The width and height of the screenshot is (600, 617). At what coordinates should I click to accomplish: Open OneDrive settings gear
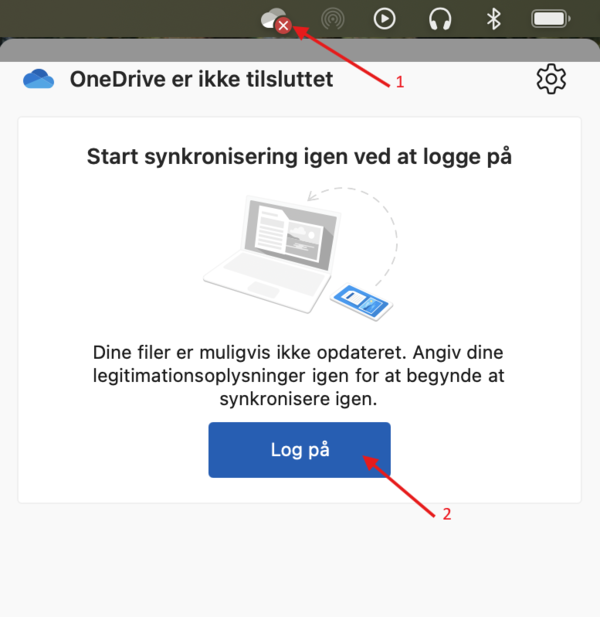[551, 79]
